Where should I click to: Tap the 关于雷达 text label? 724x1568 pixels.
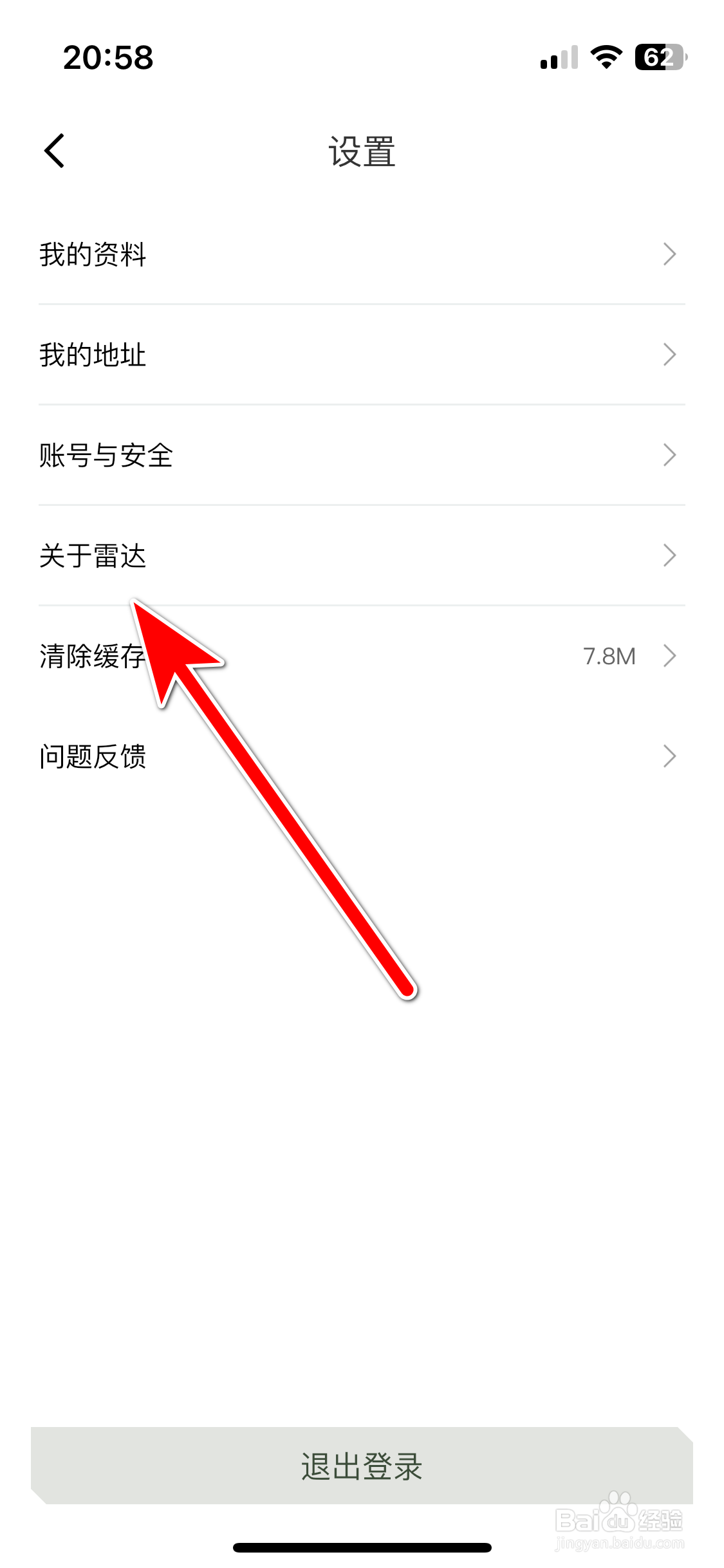point(92,555)
